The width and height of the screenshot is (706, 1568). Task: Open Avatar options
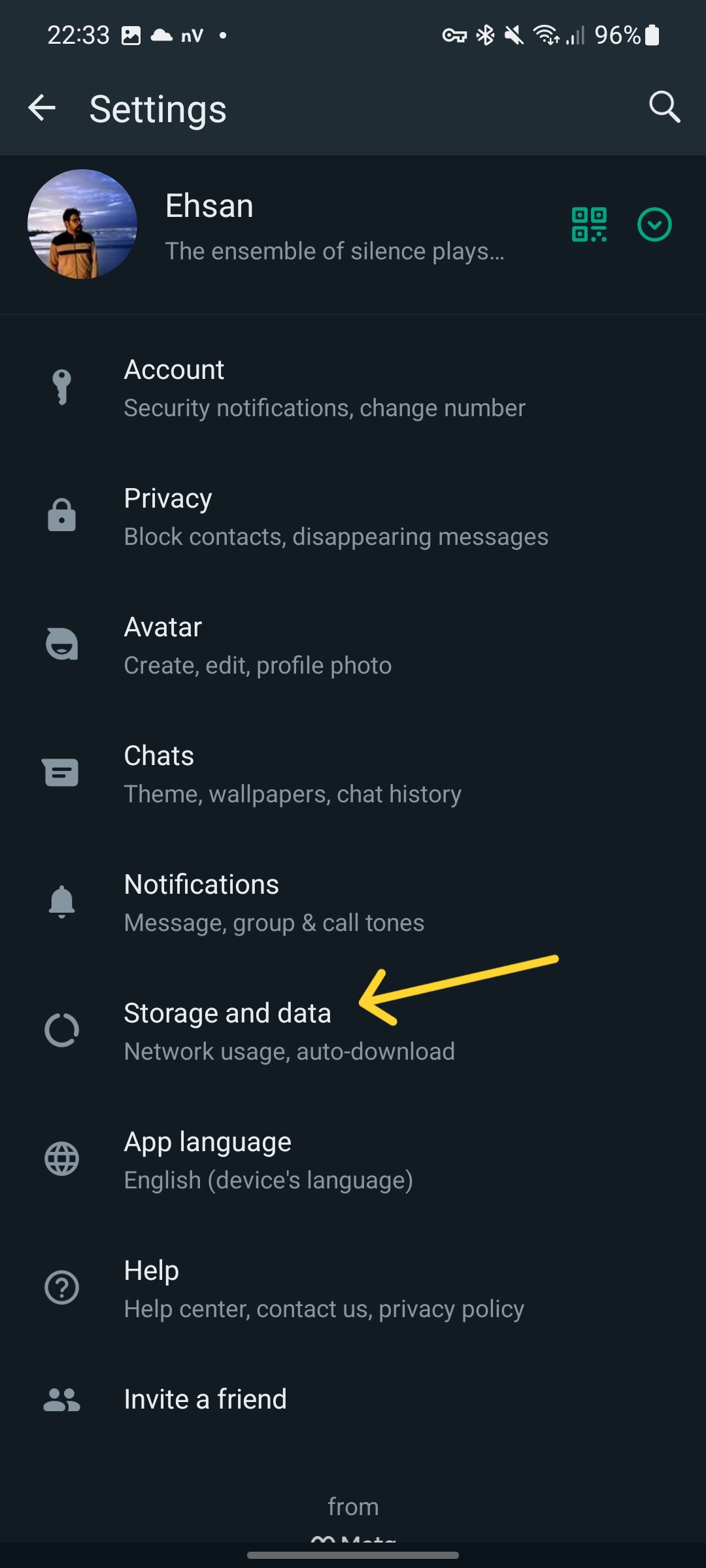coord(258,645)
